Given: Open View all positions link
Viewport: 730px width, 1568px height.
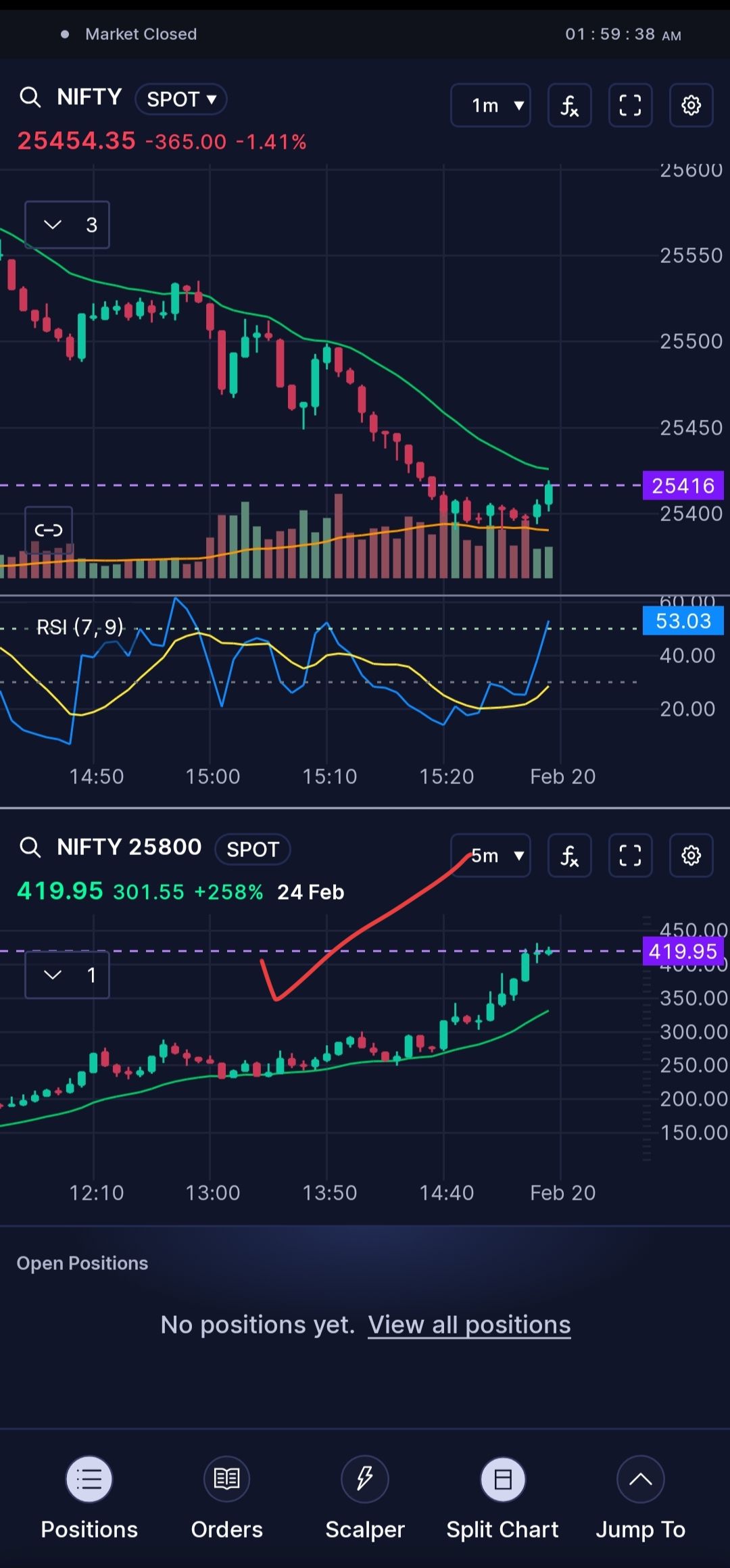Looking at the screenshot, I should (469, 1325).
